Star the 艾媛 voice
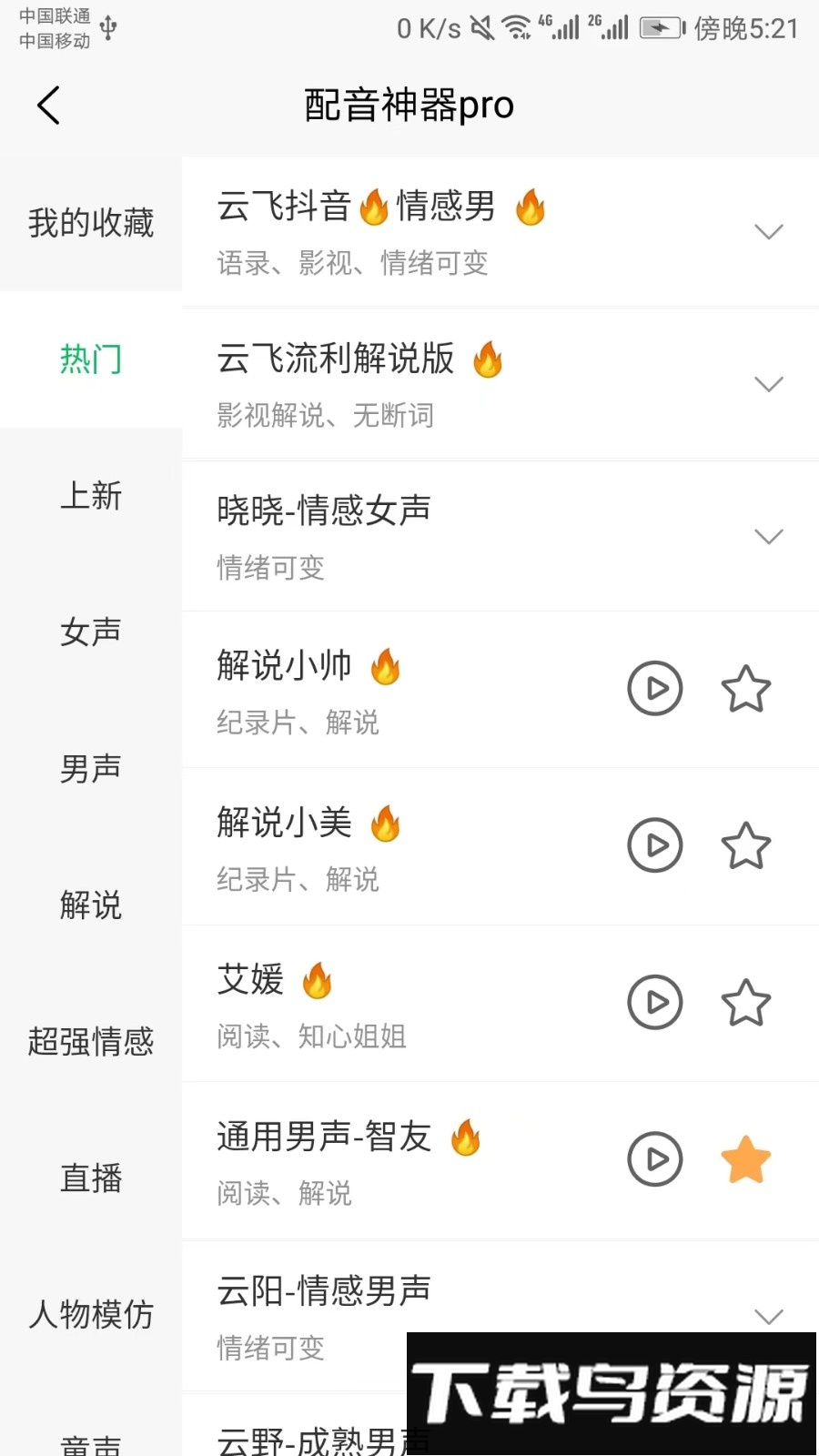819x1456 pixels. pos(746,1003)
